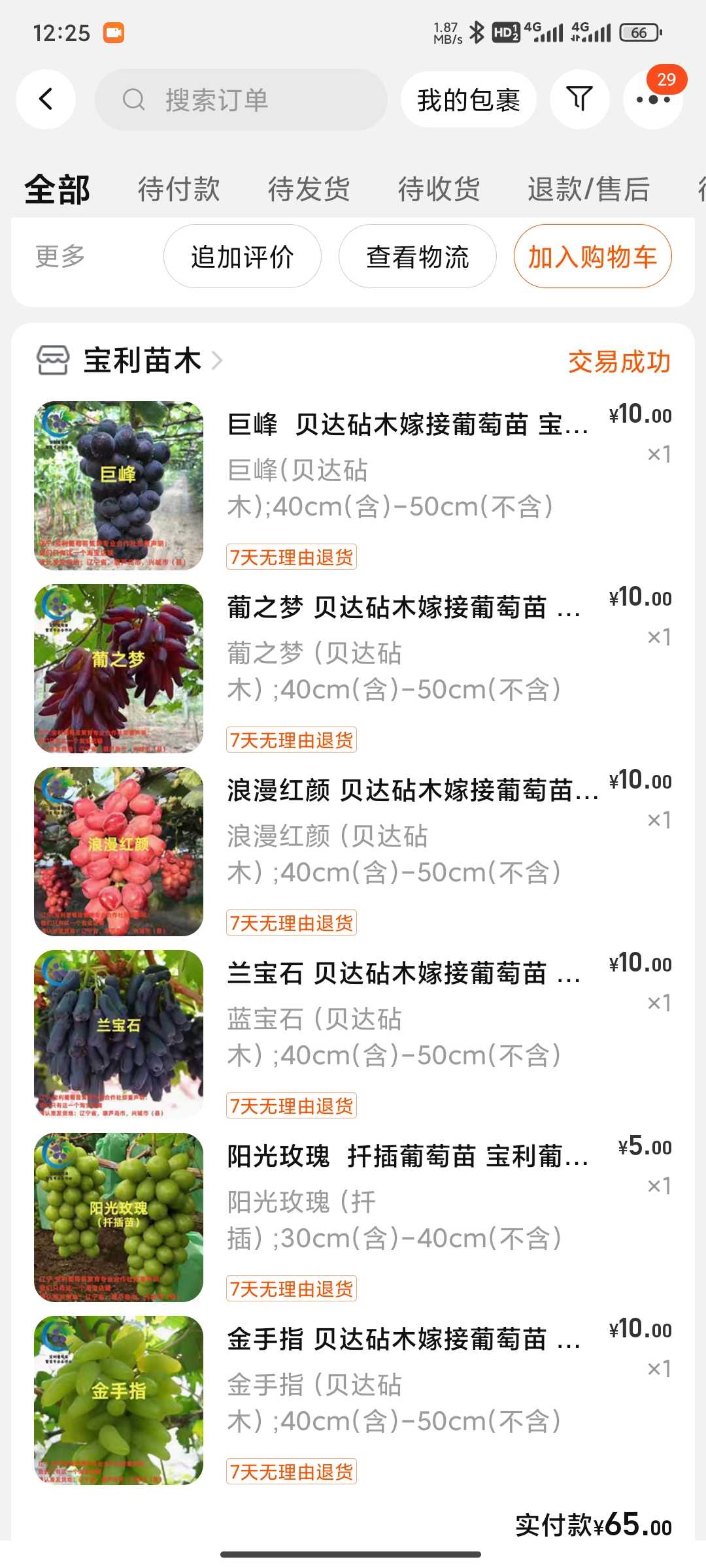The width and height of the screenshot is (706, 1568).
Task: Open the 兰宝石 grape seedling item
Action: tap(353, 1035)
